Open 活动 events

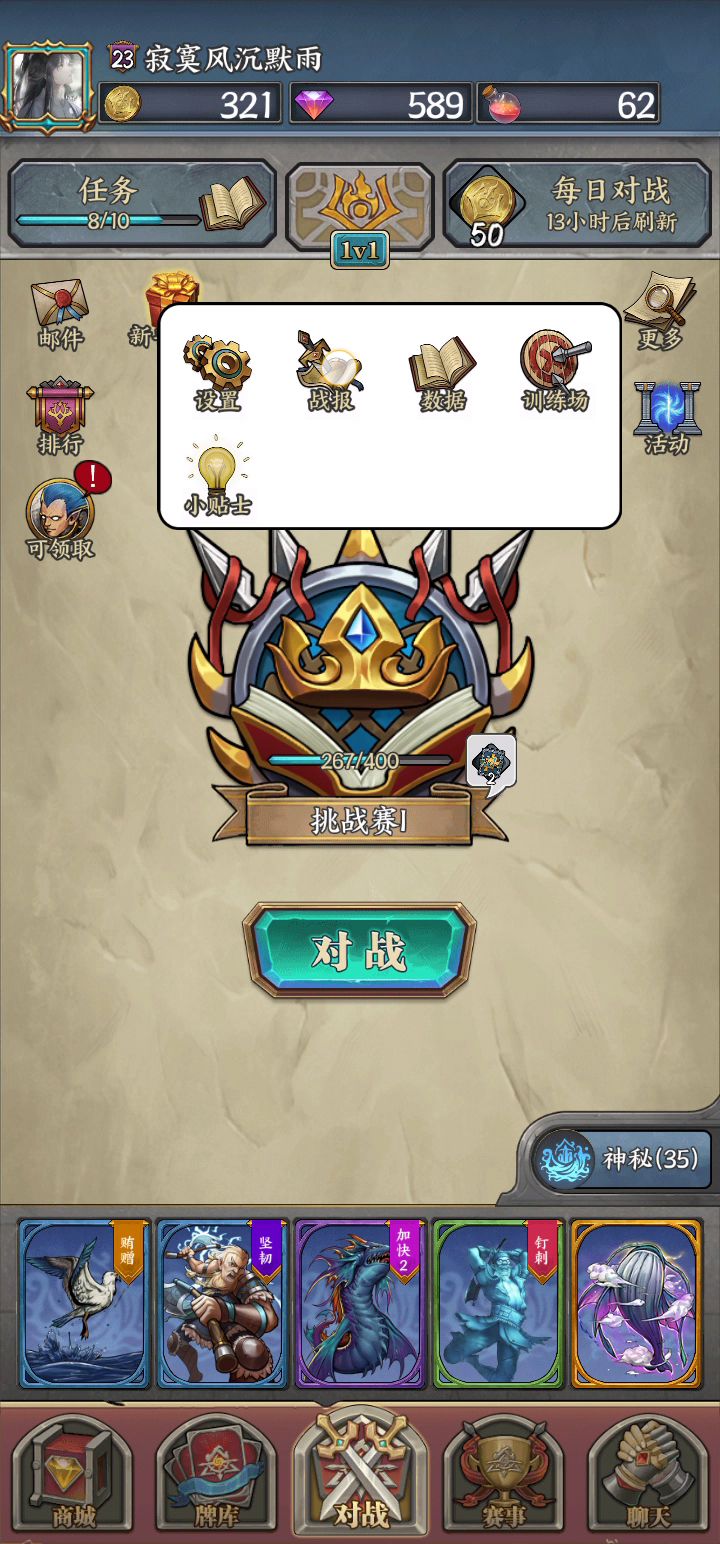click(667, 418)
